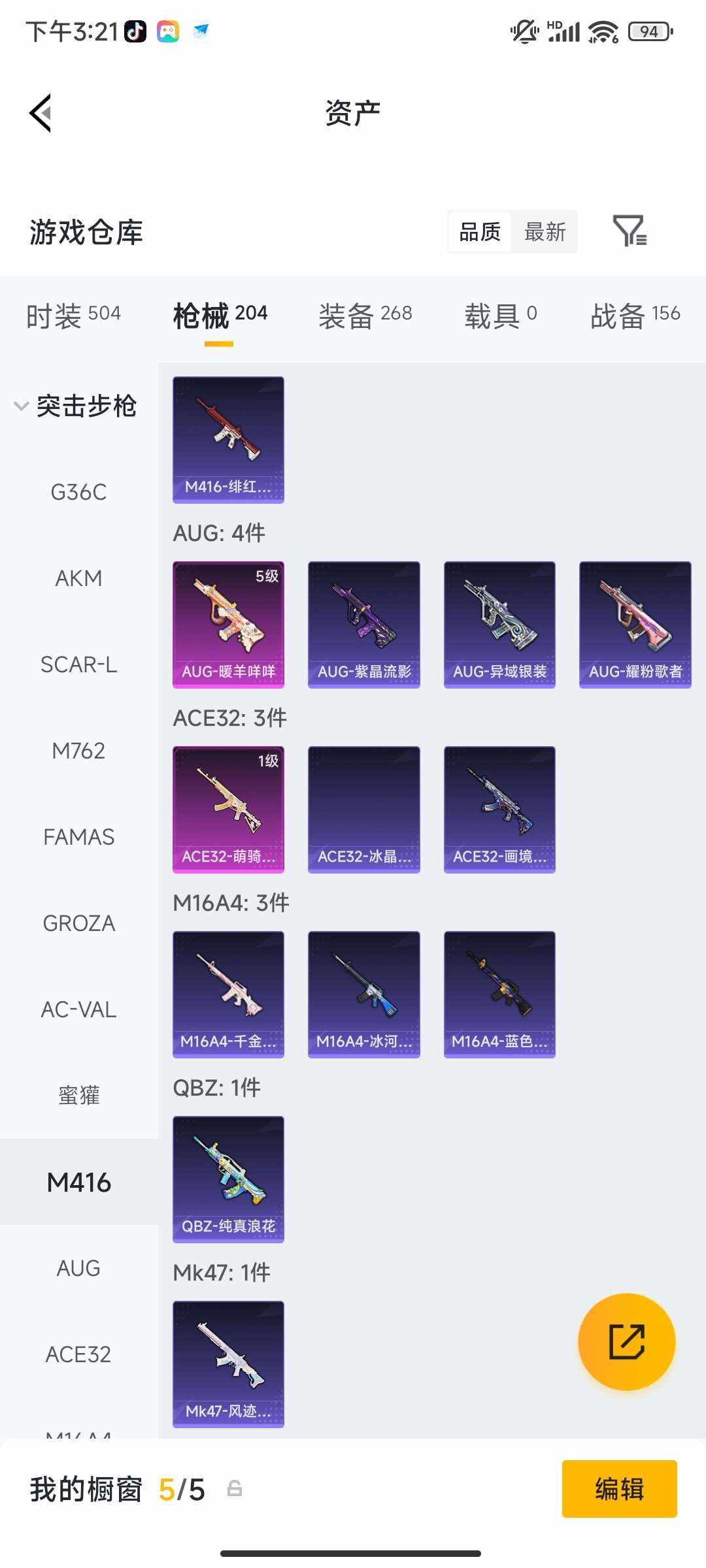Select FAMAS in the weapon list
The width and height of the screenshot is (706, 1568).
78,837
